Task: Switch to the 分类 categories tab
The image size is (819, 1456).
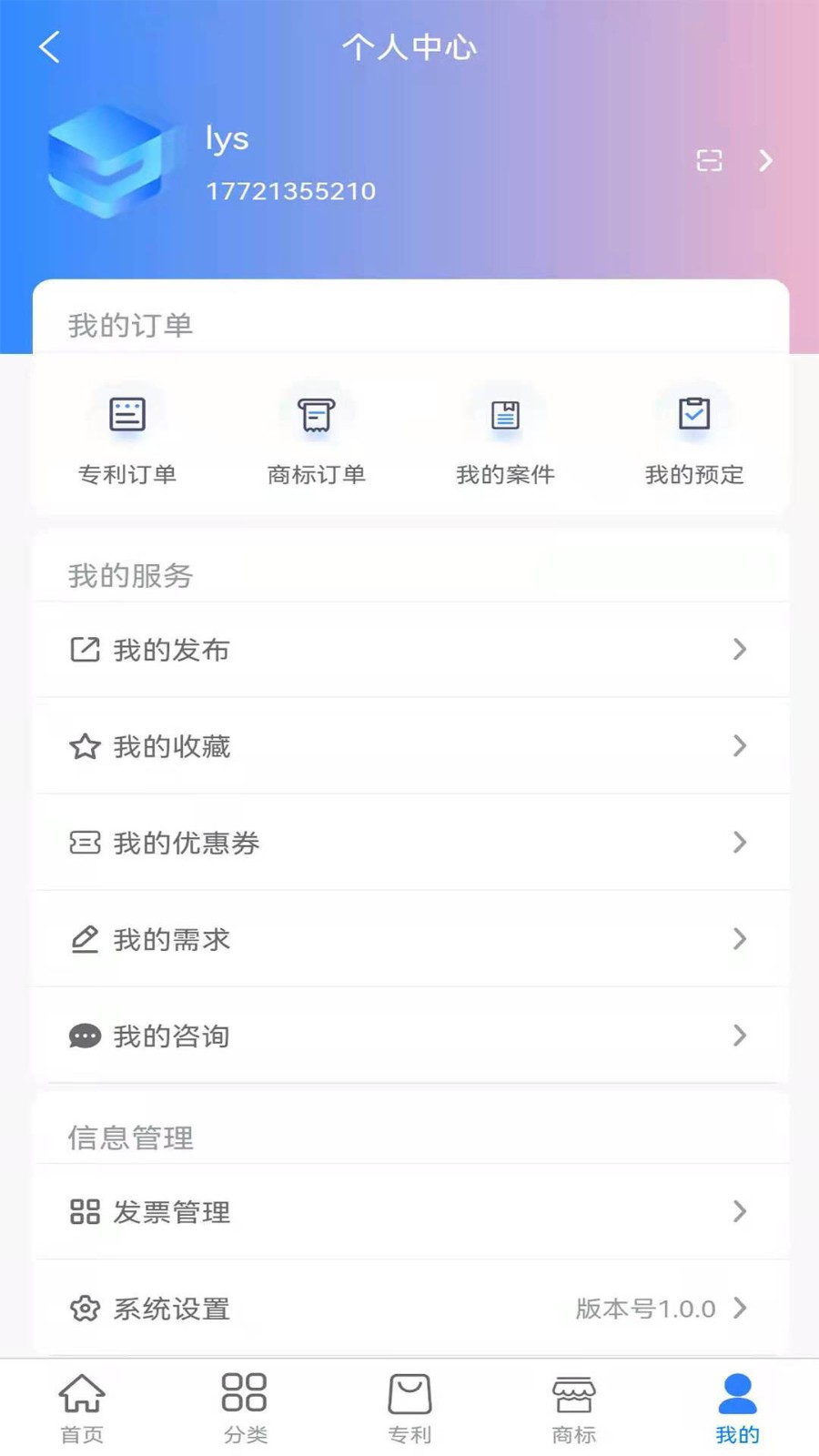Action: pyautogui.click(x=245, y=1408)
